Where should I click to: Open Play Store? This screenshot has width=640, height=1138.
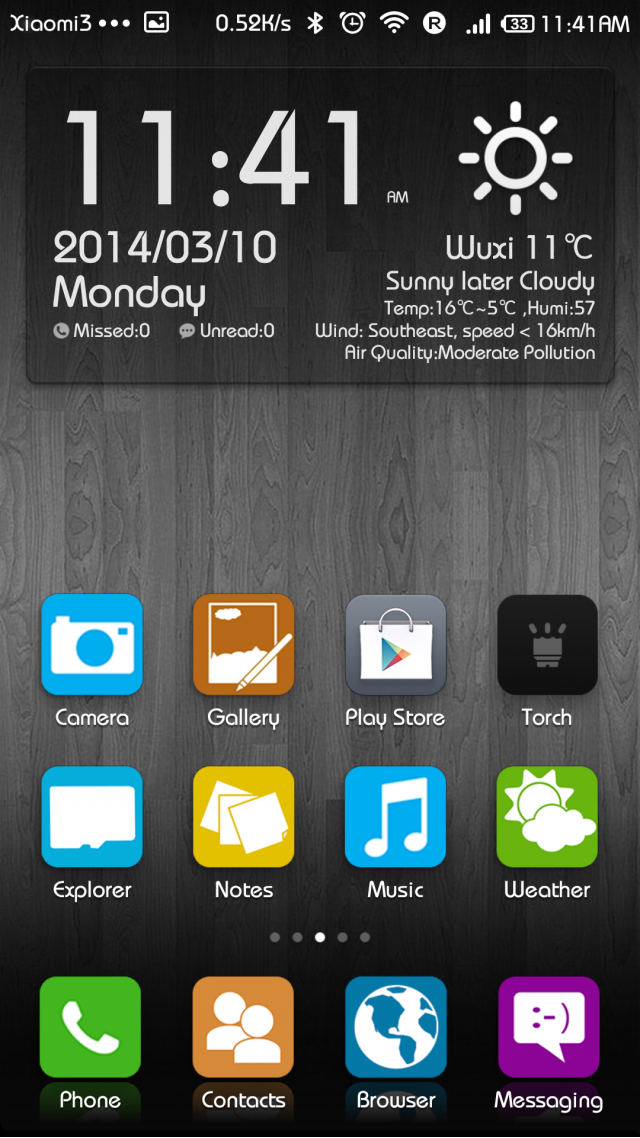(395, 645)
